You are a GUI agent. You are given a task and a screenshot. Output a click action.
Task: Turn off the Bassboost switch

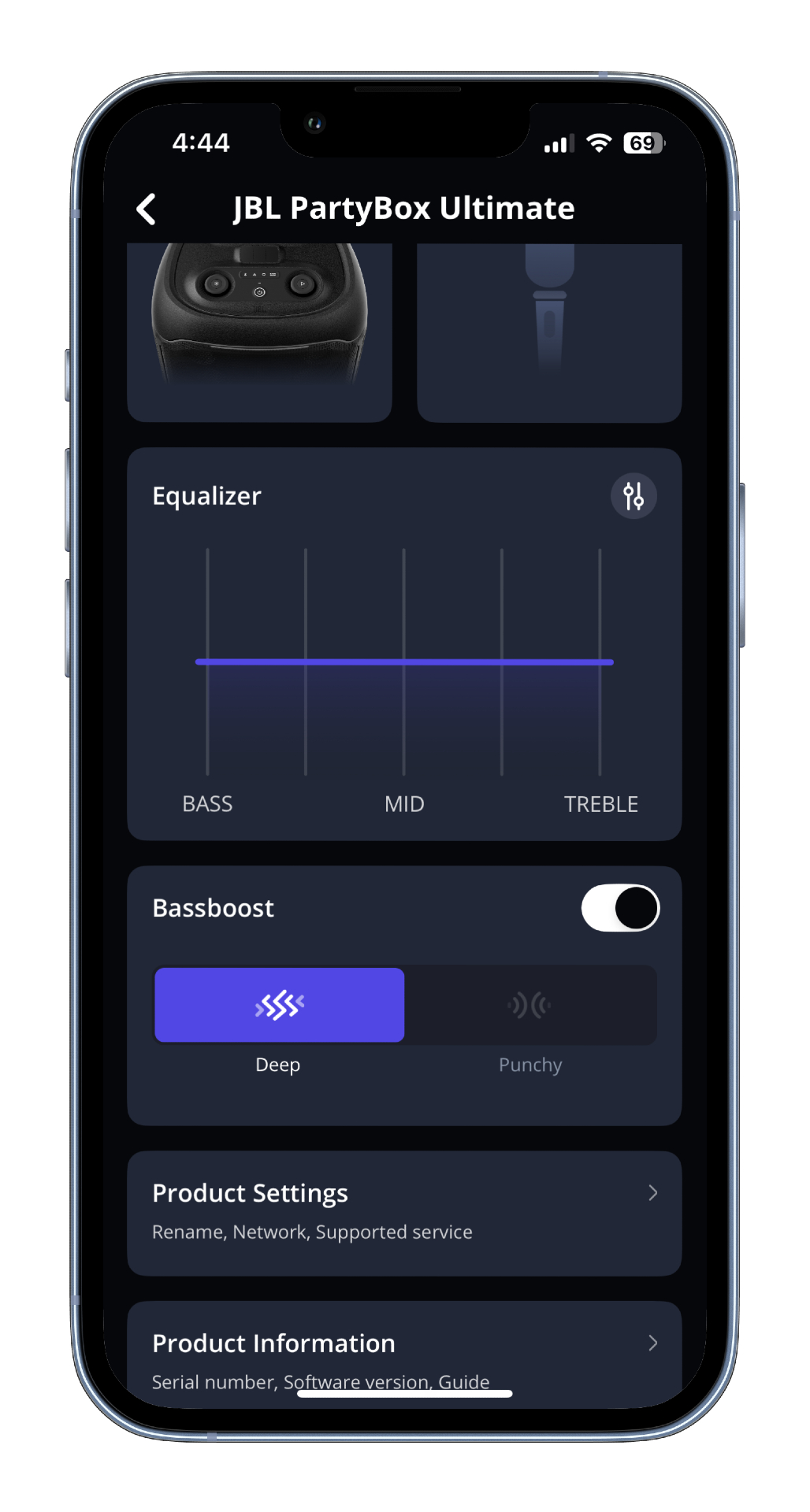[620, 908]
